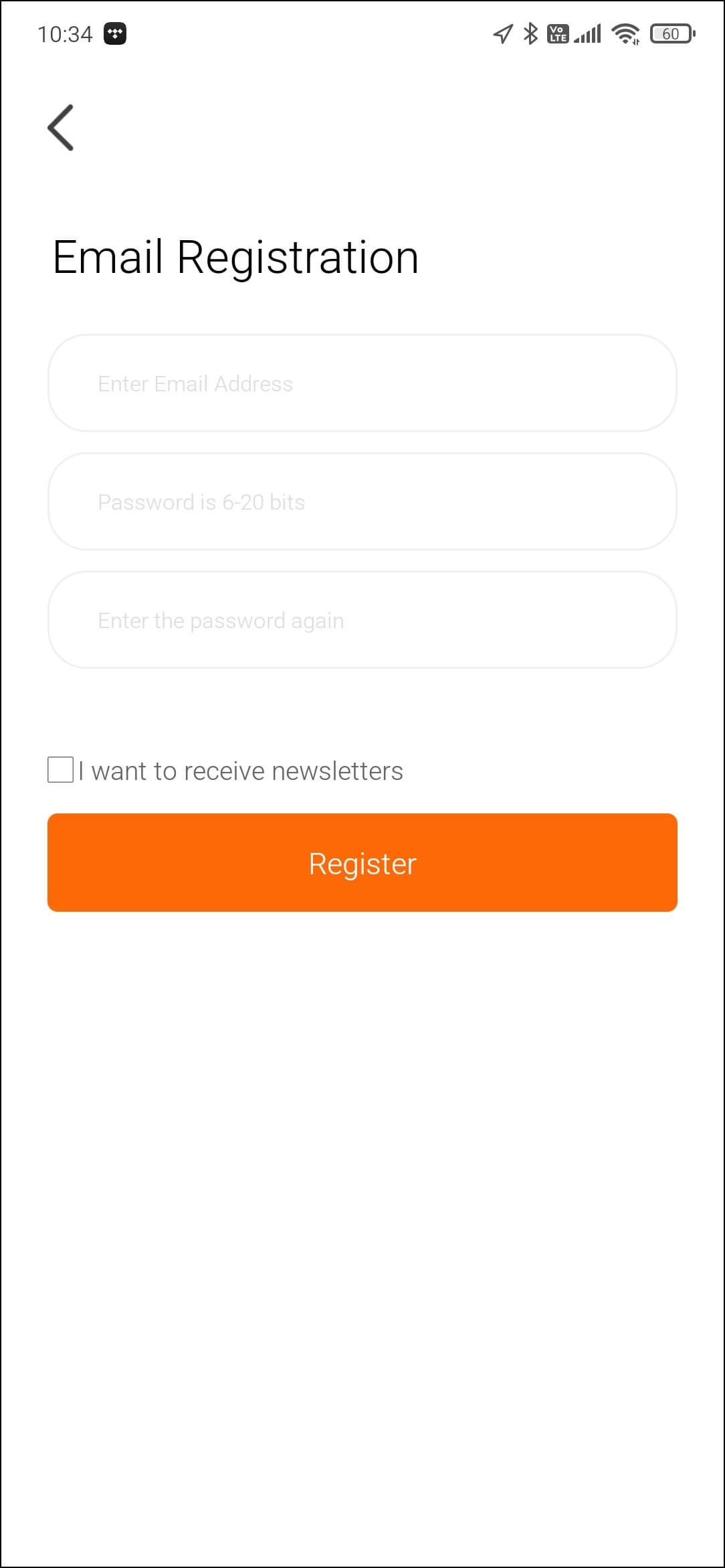Tap the Enter the password again field
Image resolution: width=725 pixels, height=1568 pixels.
(x=362, y=620)
